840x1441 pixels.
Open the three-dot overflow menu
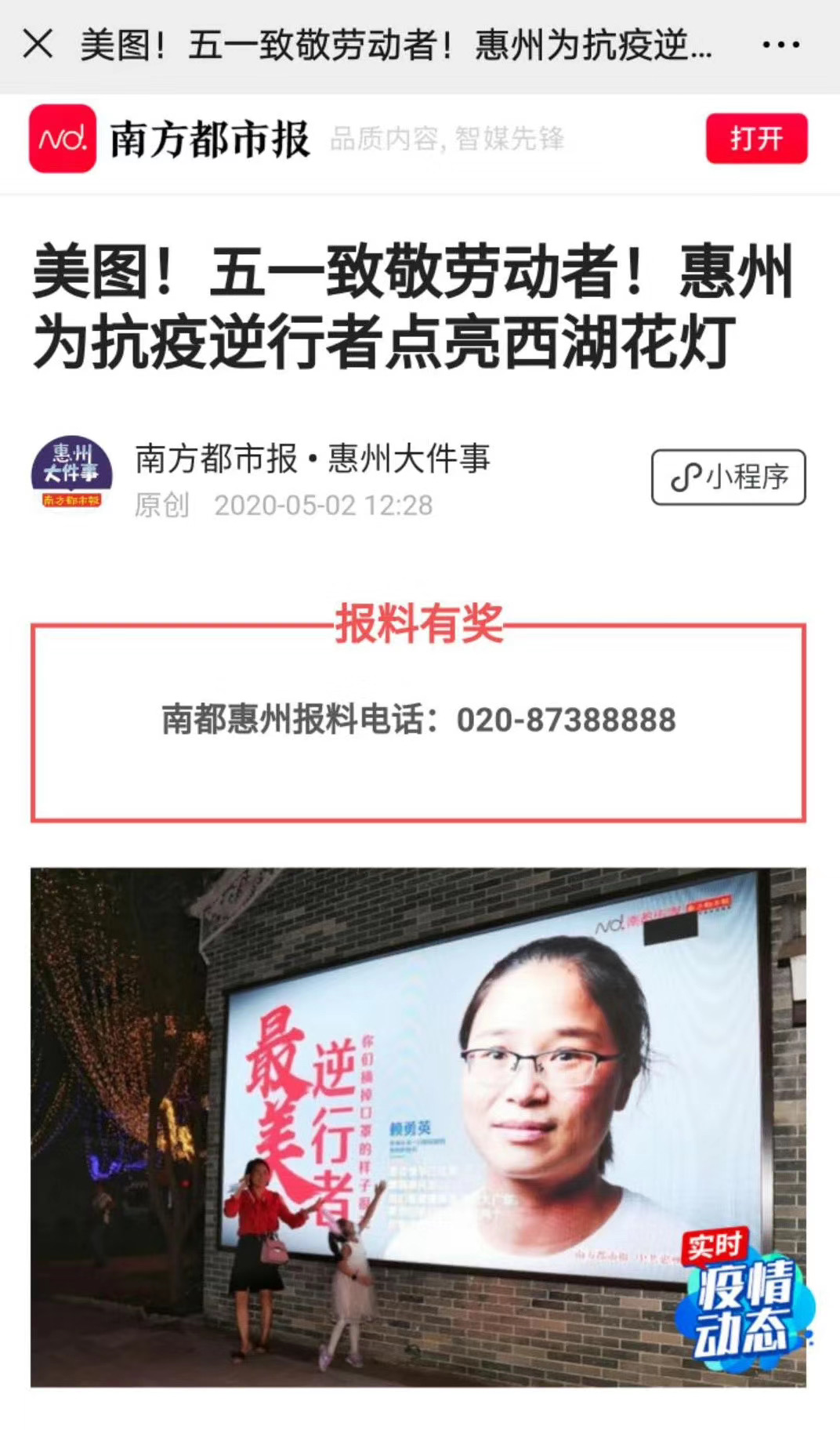point(781,45)
